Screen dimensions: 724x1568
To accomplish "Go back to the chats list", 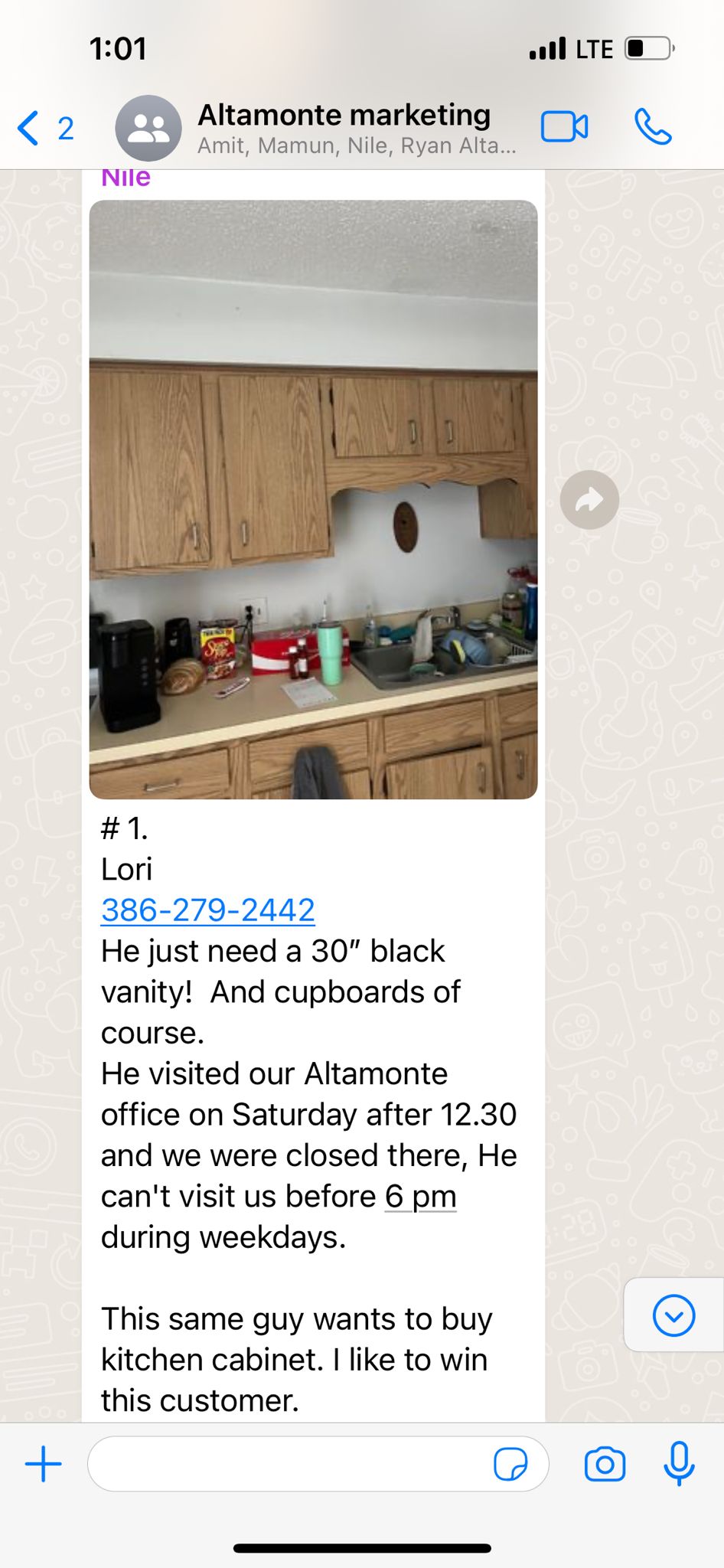I will 44,128.
